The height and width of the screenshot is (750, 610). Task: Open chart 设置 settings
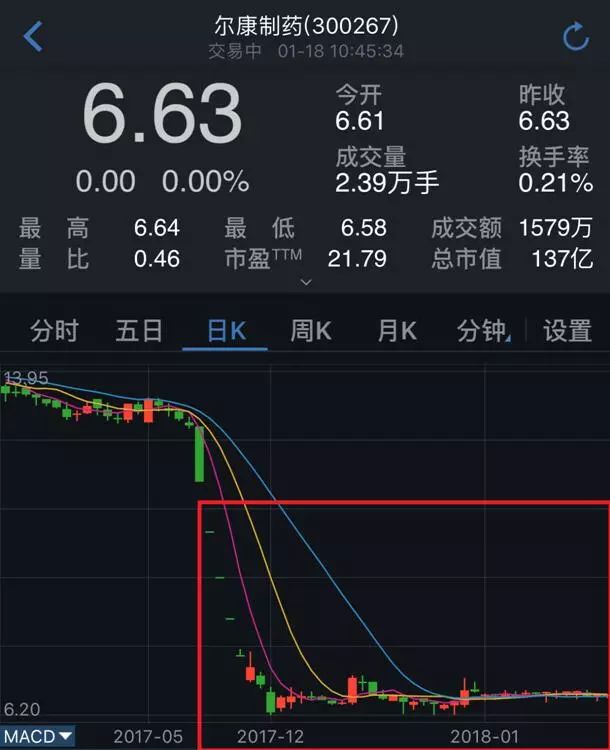pyautogui.click(x=568, y=331)
